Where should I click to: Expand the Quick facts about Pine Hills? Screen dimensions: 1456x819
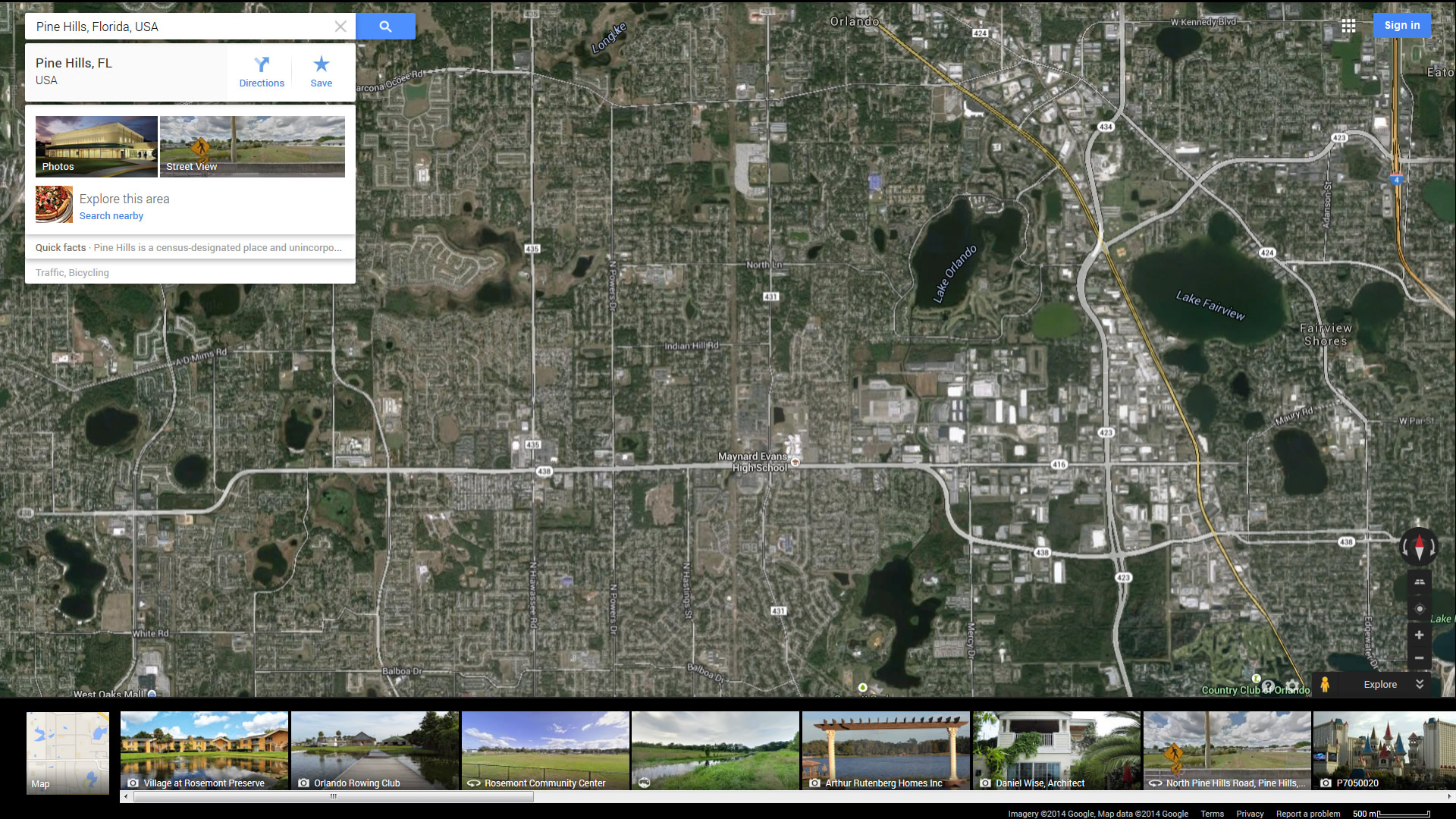(x=190, y=248)
